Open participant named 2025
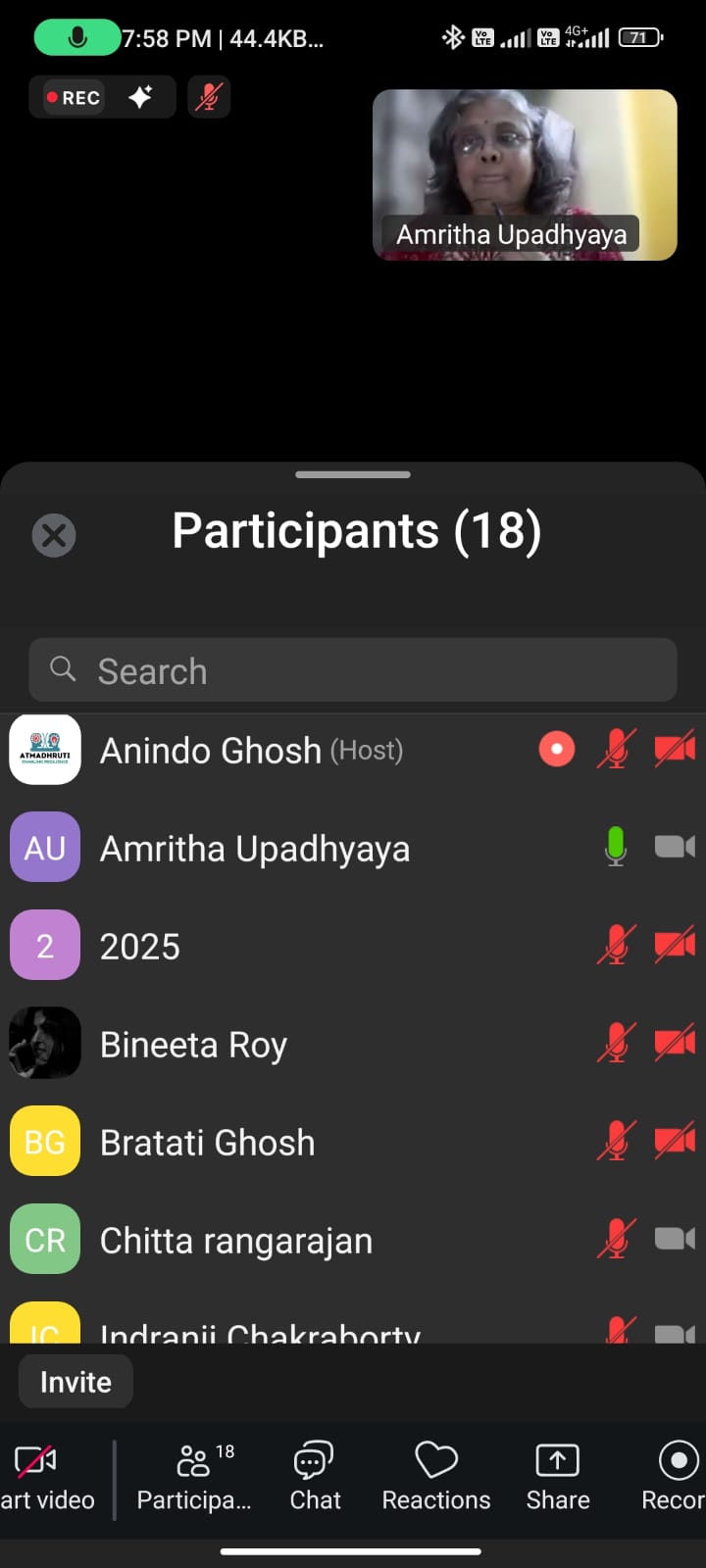The width and height of the screenshot is (706, 1568). pyautogui.click(x=353, y=946)
